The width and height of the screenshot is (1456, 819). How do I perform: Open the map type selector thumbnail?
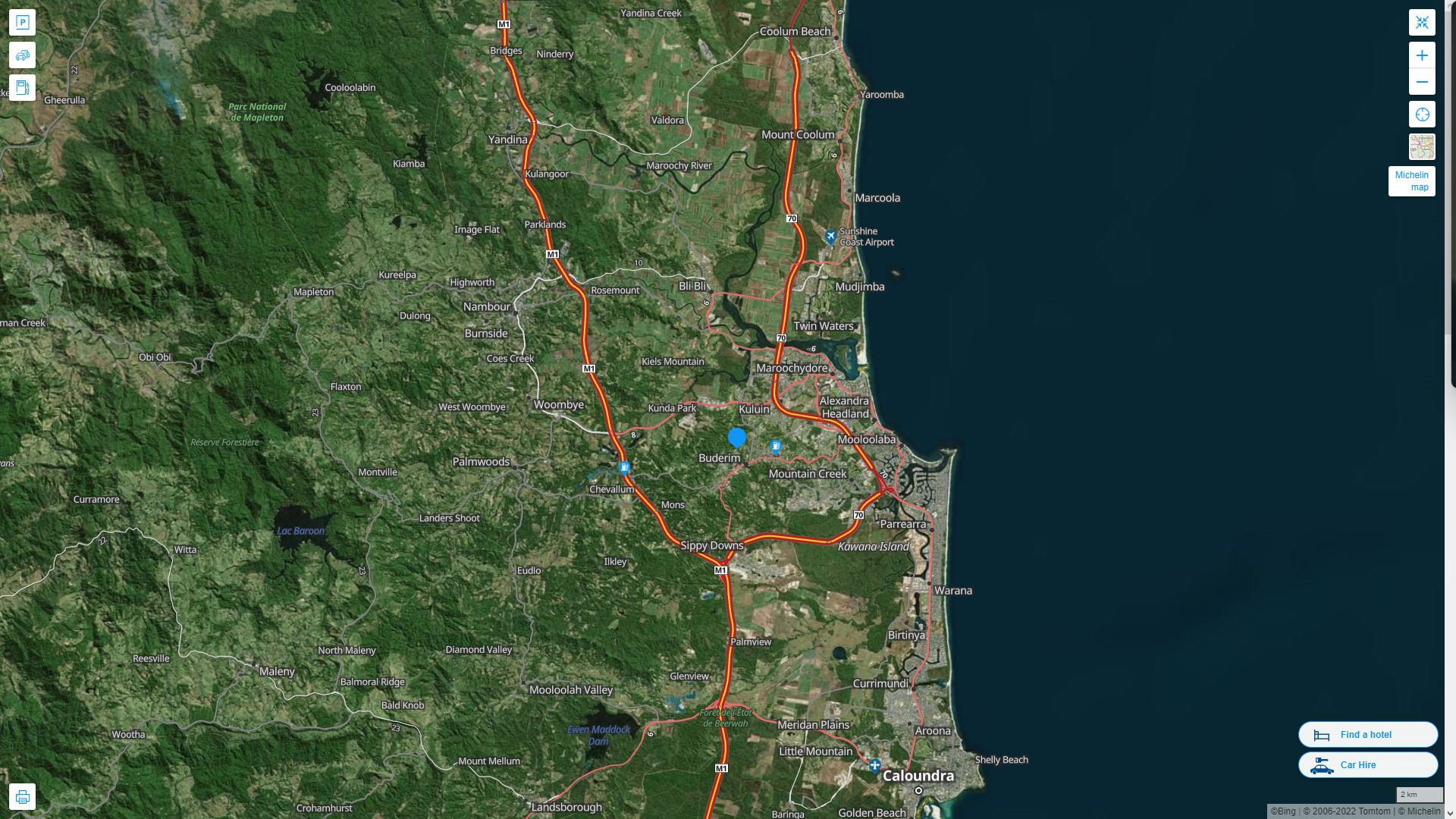tap(1422, 147)
